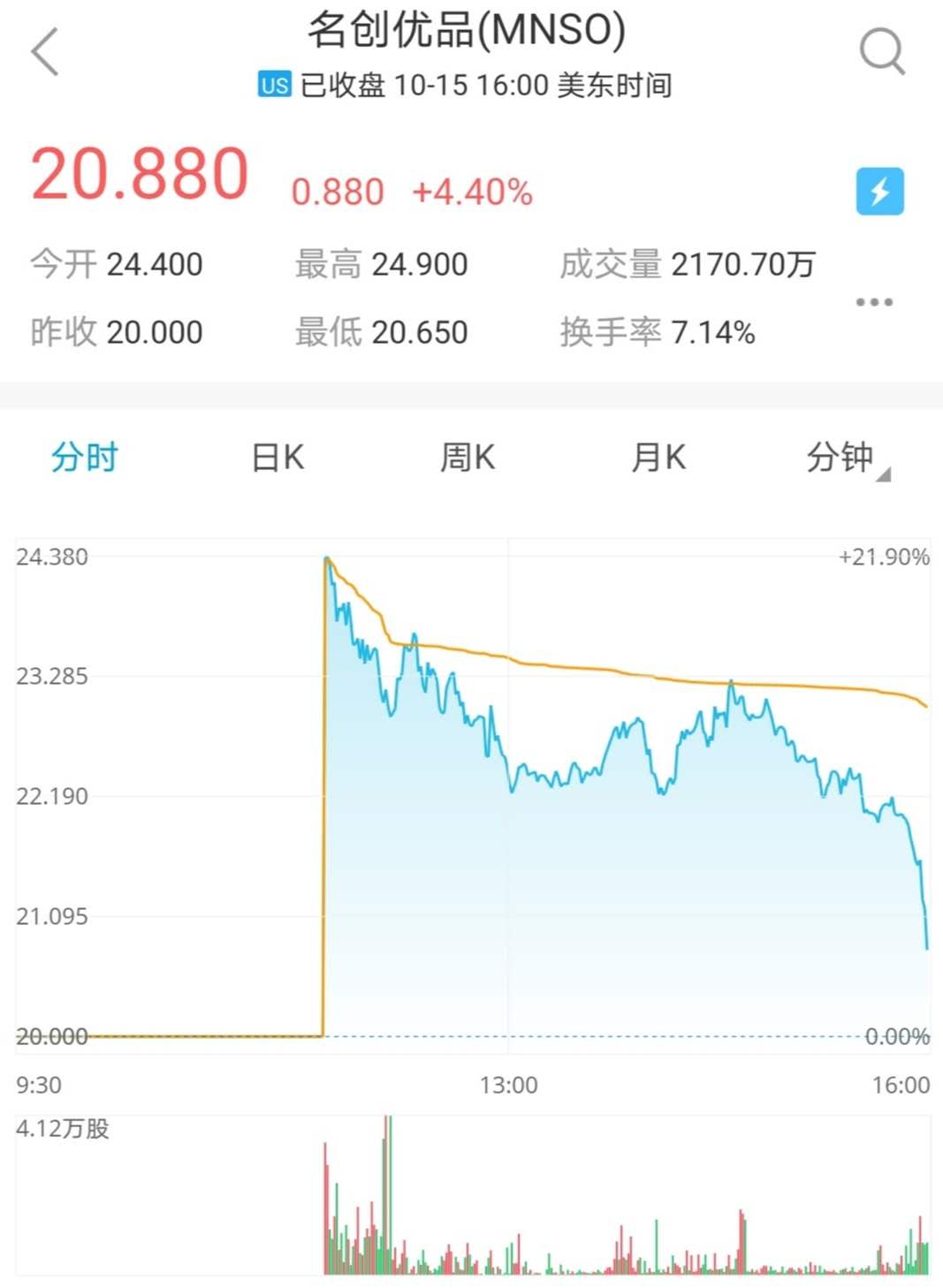Viewport: 943px width, 1288px height.
Task: Select the 分时 intraday chart tab
Action: pyautogui.click(x=85, y=457)
